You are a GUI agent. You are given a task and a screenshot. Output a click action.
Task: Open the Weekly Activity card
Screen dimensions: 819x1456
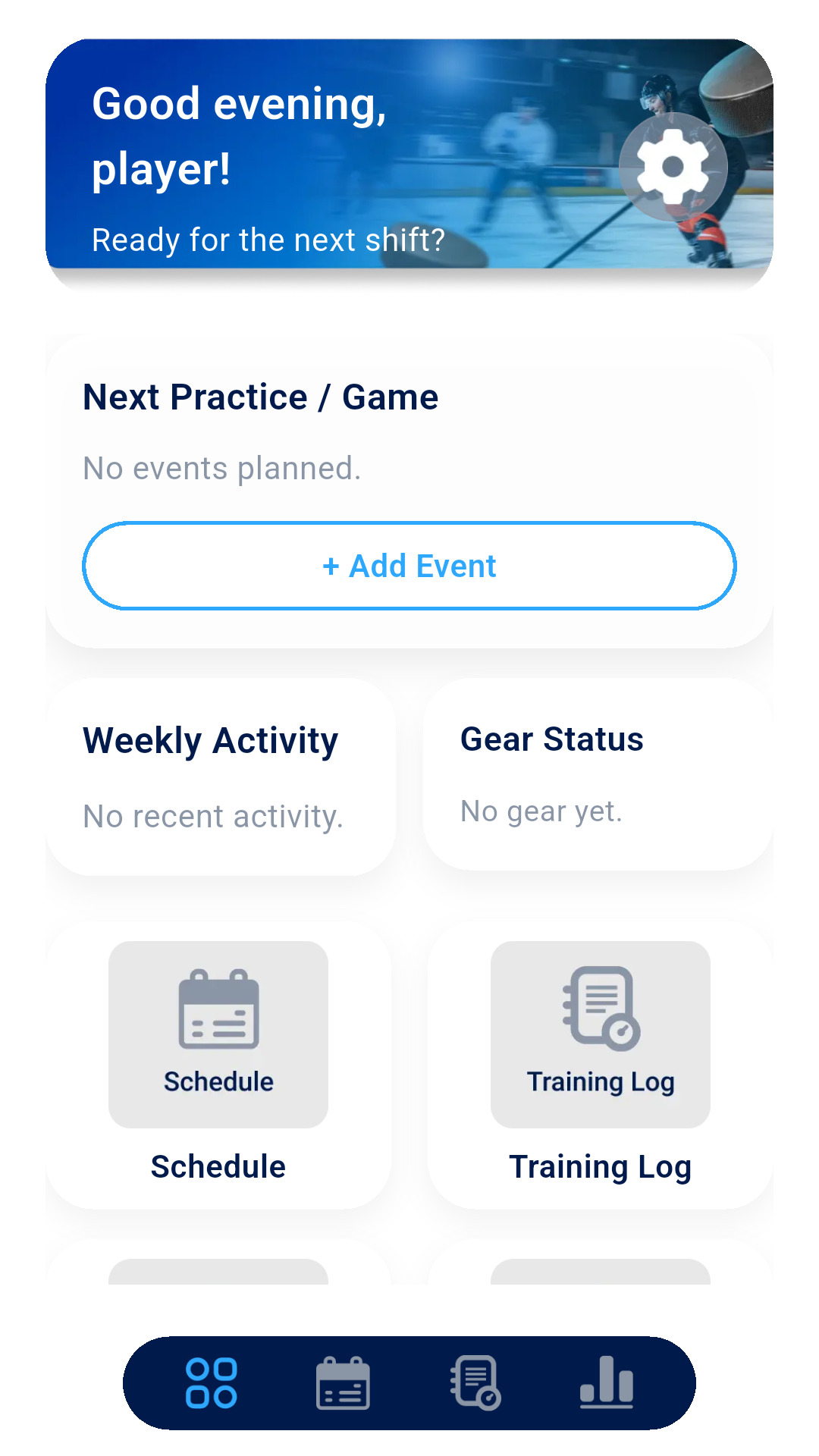pyautogui.click(x=220, y=777)
